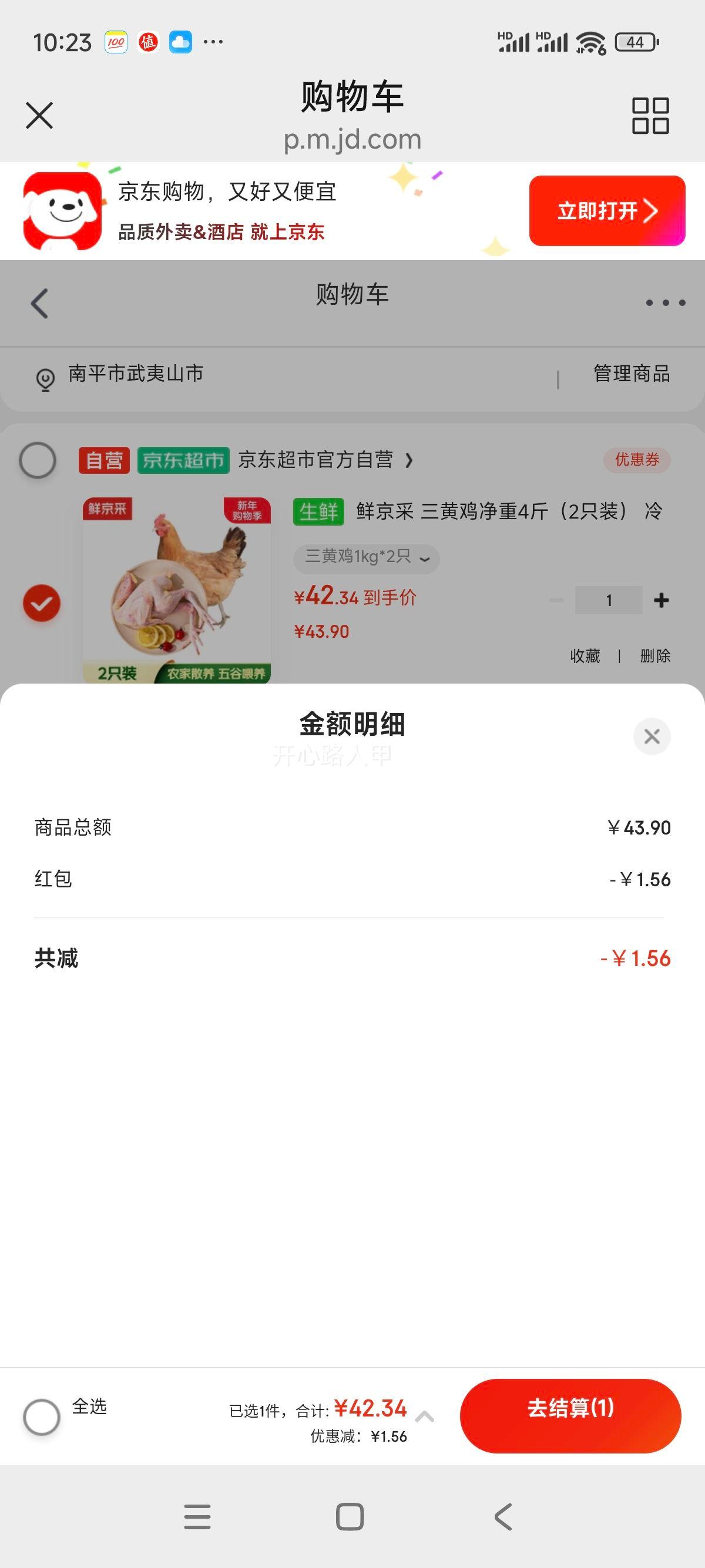Tap 立即打开 to open the JD app
Viewport: 705px width, 1568px height.
click(607, 213)
